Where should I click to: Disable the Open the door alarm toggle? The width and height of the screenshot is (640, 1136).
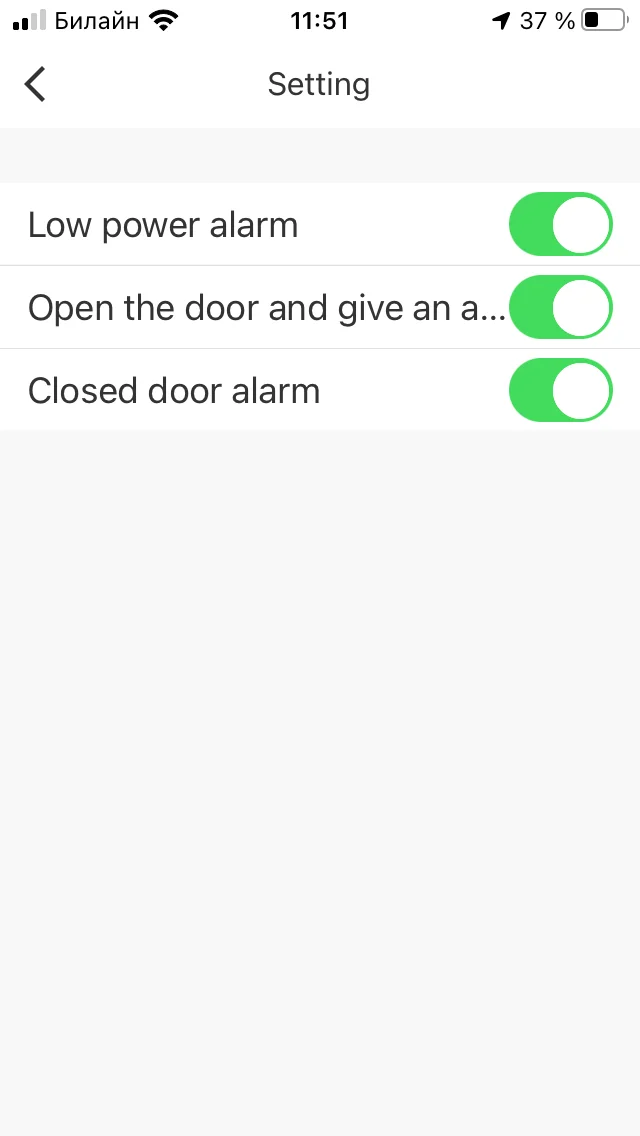[x=560, y=308]
